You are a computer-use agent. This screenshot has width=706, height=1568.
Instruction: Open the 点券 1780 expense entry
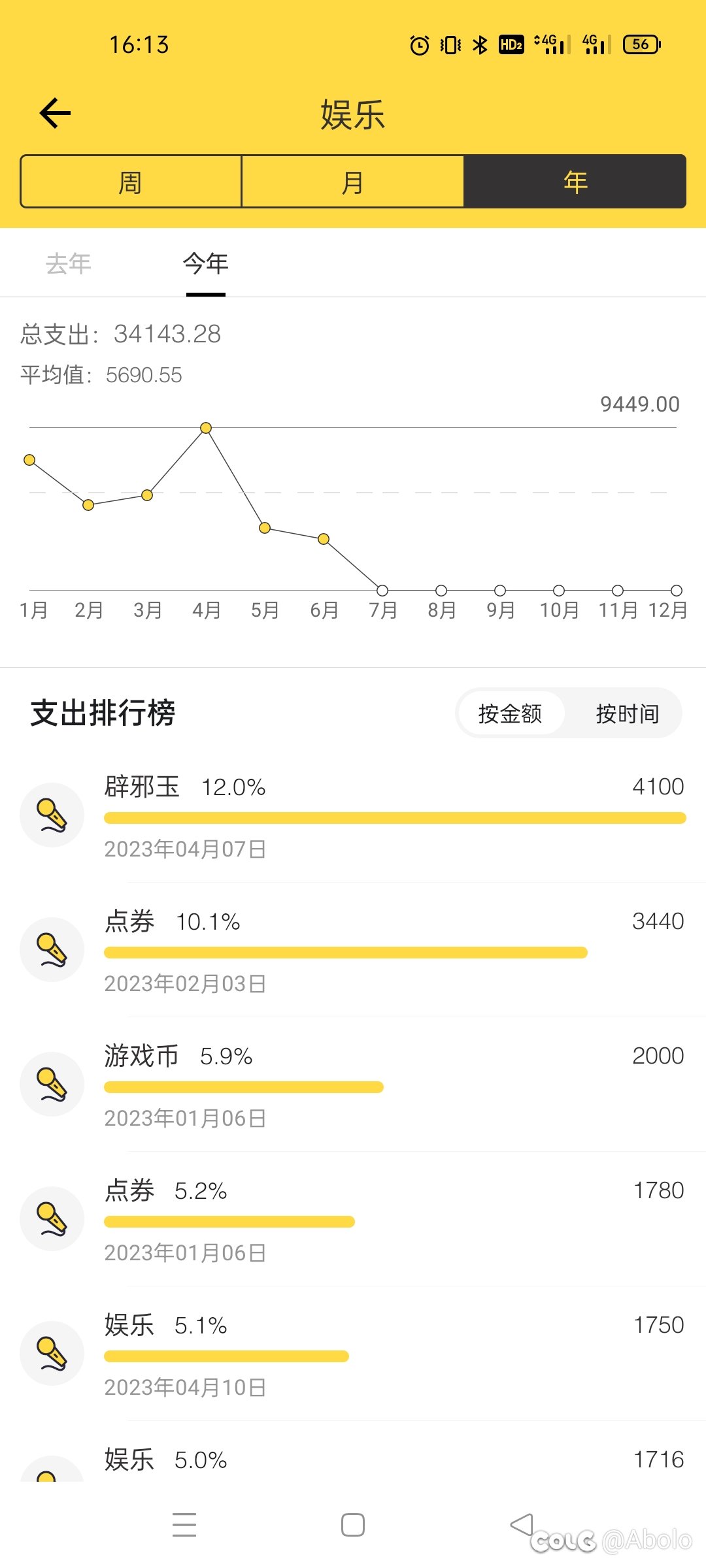353,1219
